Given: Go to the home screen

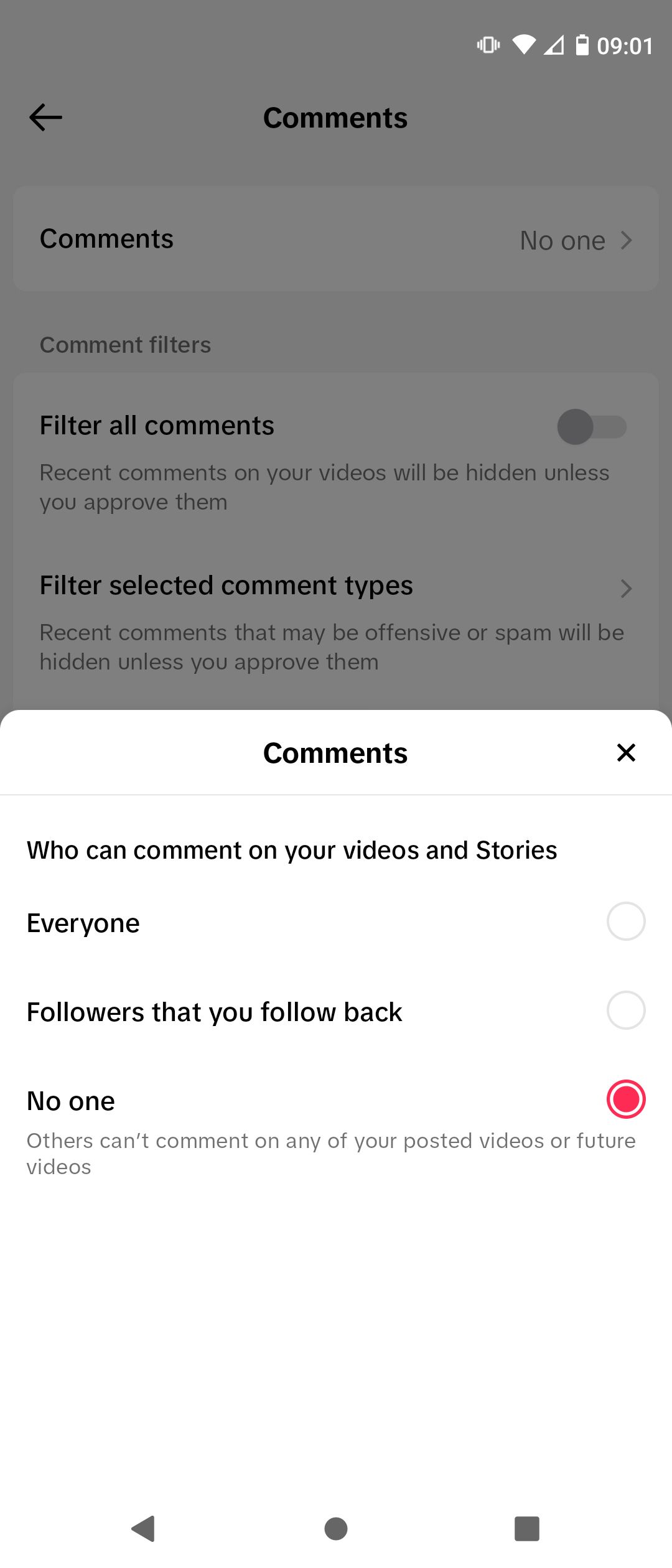Looking at the screenshot, I should (x=336, y=1528).
